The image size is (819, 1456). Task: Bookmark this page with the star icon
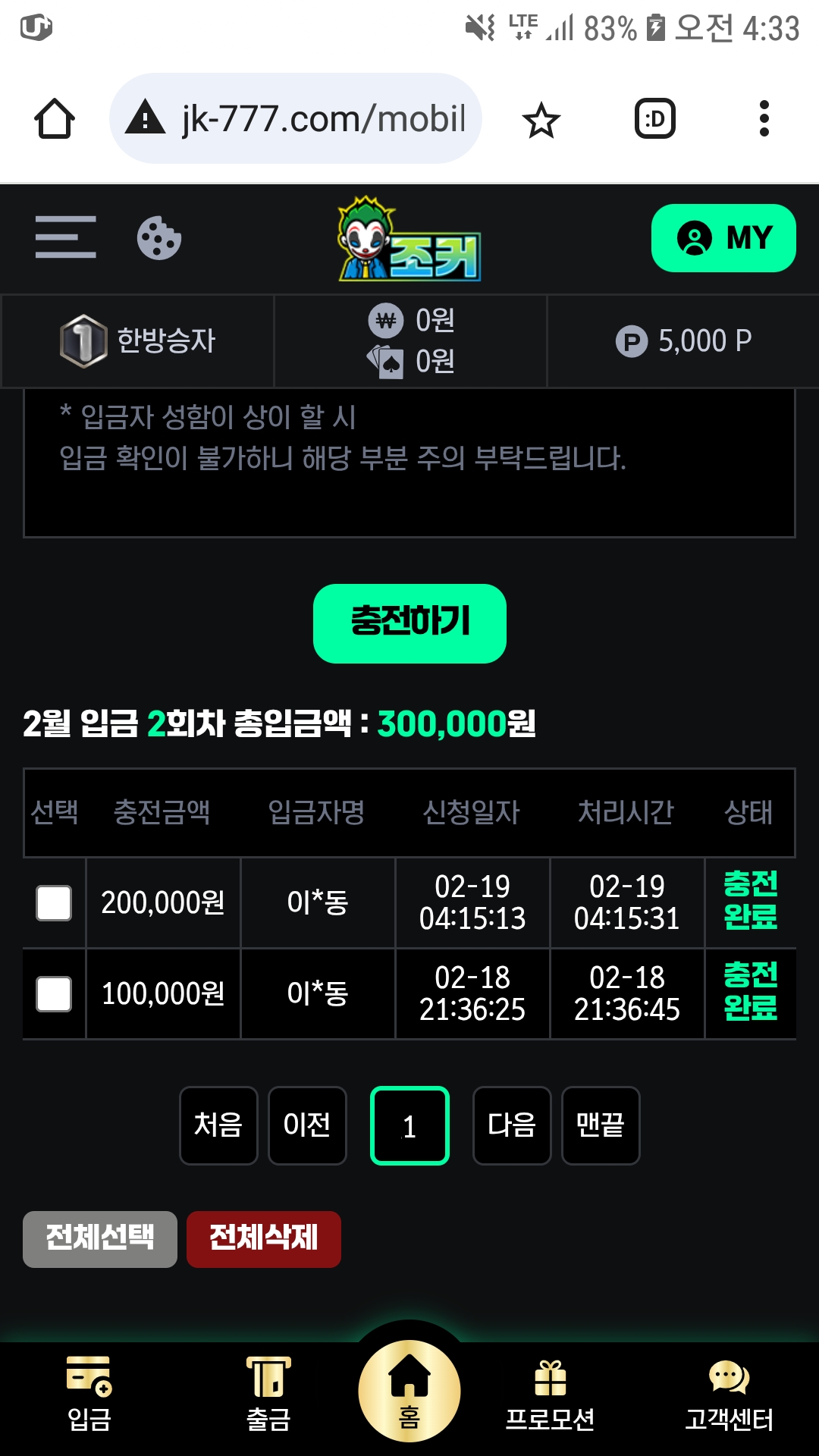tap(541, 120)
